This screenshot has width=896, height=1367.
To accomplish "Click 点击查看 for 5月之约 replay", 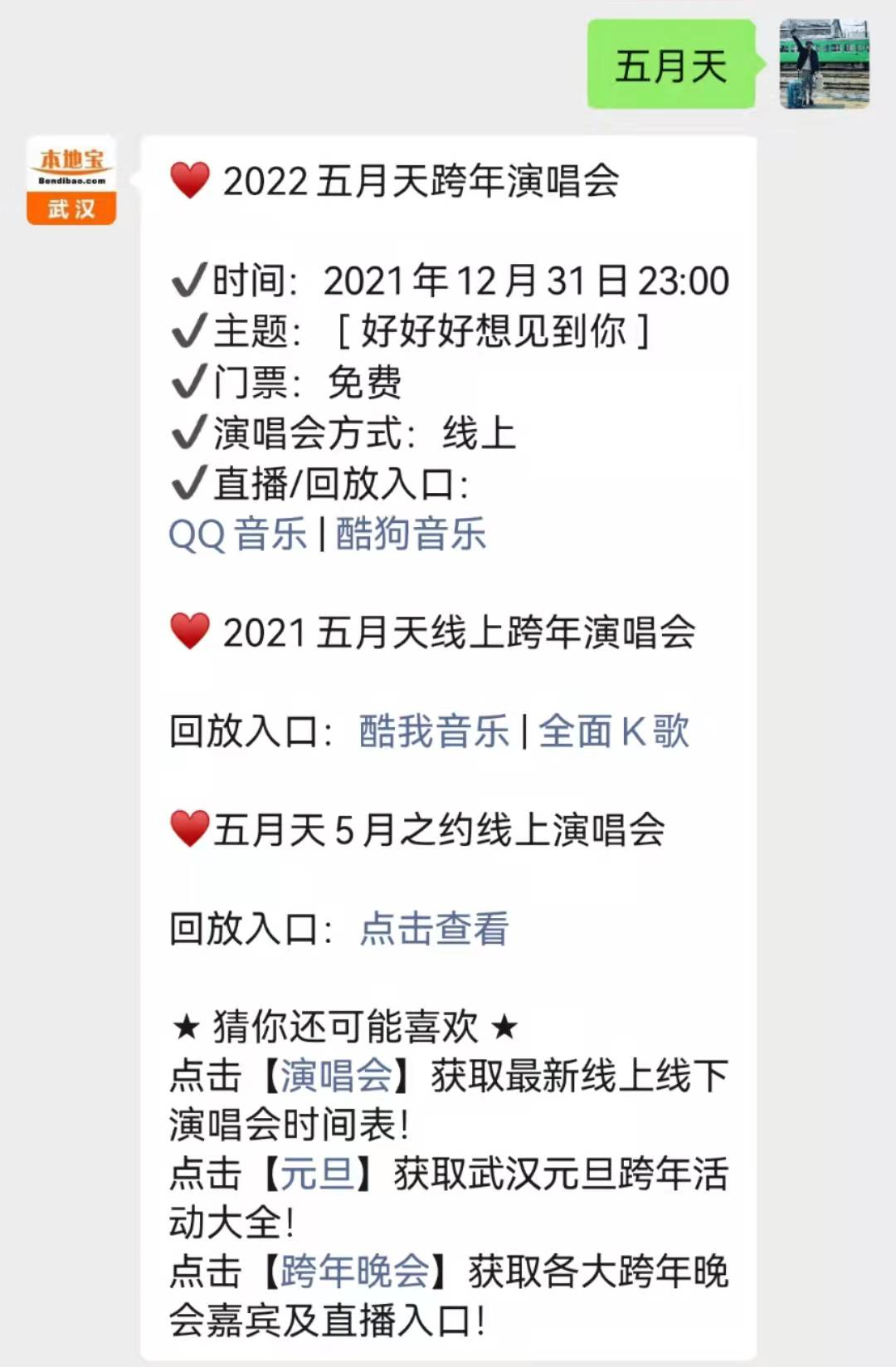I will pos(435,931).
